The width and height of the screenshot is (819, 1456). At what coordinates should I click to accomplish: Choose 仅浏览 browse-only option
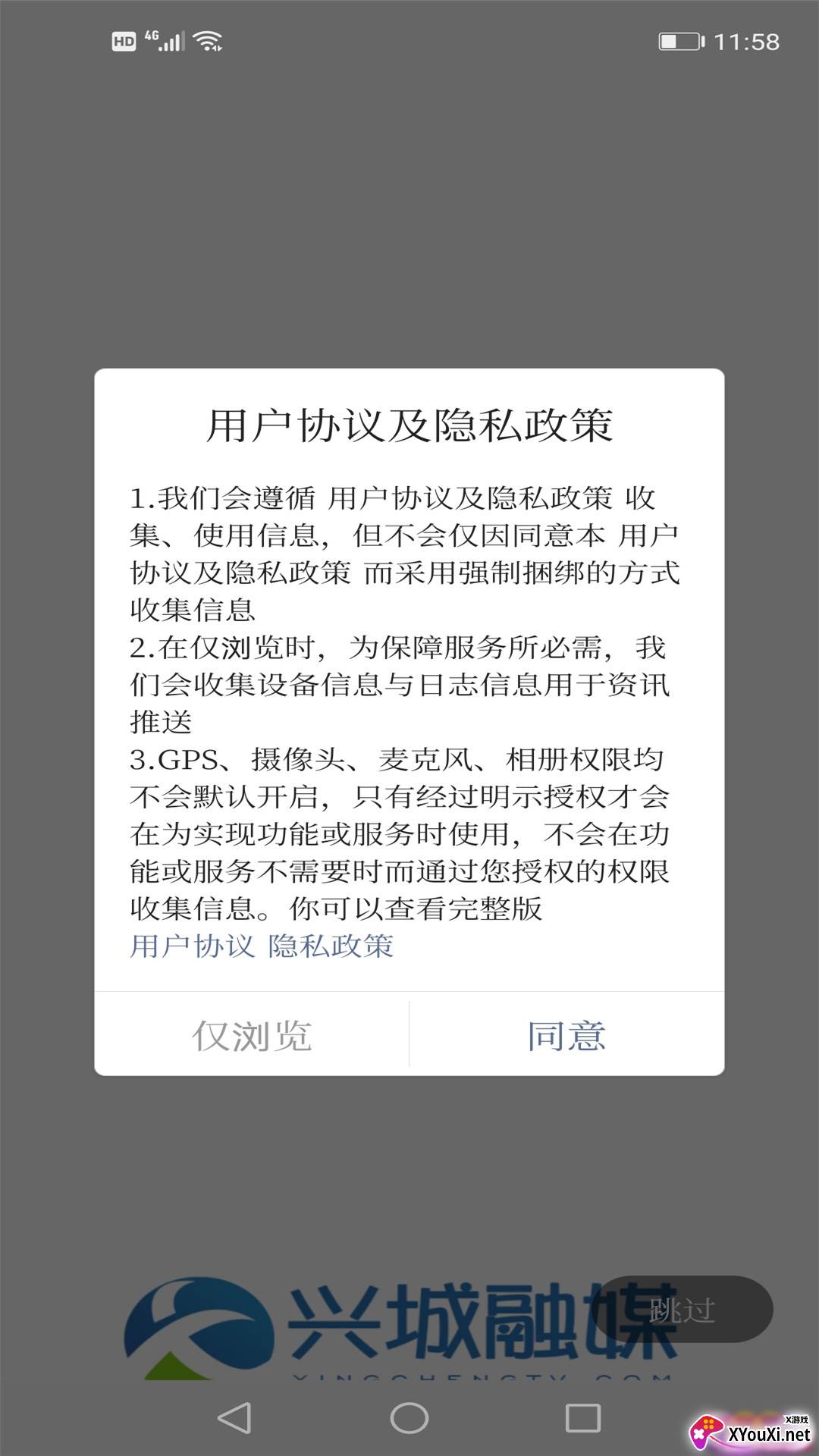(252, 1035)
